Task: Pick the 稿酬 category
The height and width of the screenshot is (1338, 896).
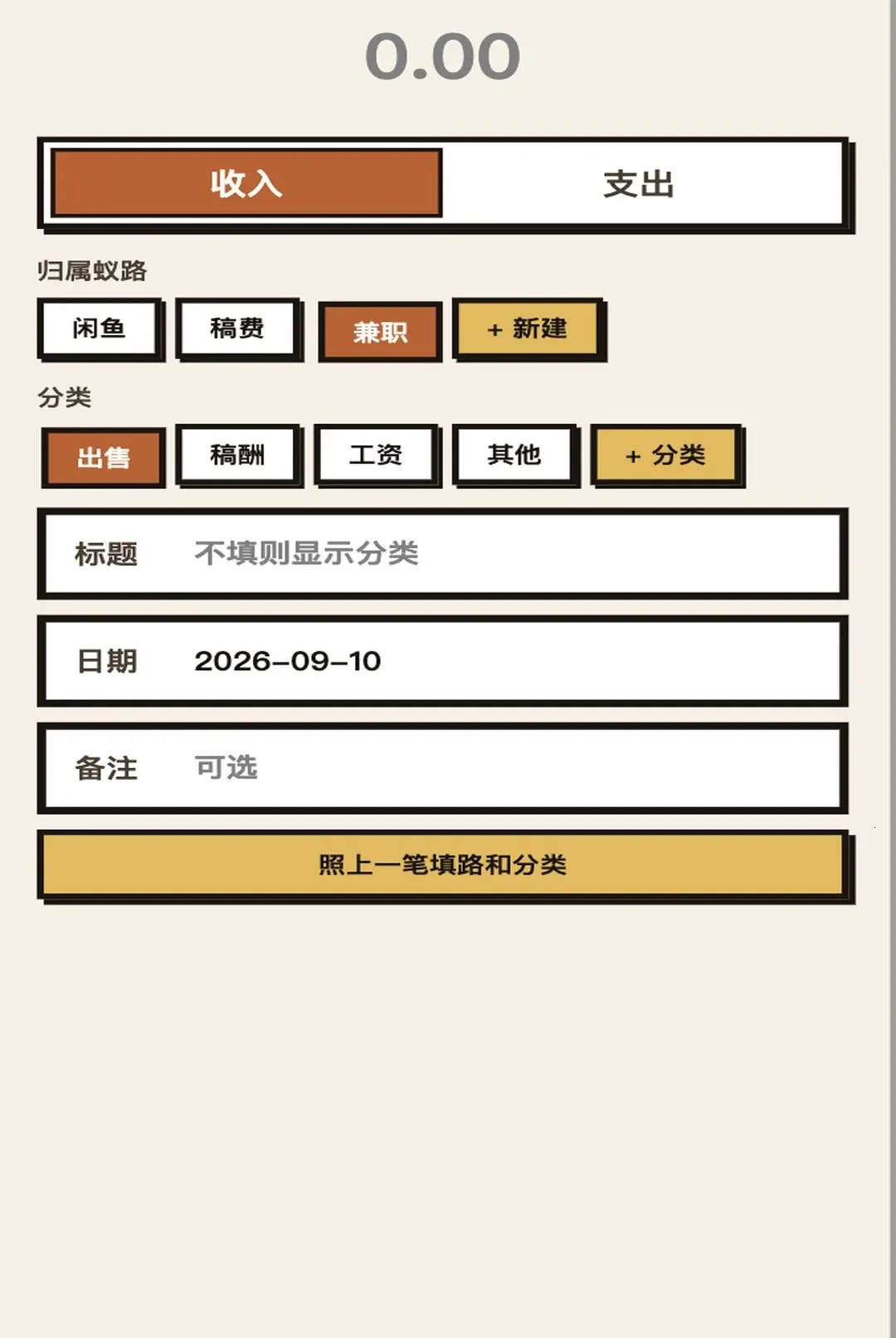Action: 237,455
